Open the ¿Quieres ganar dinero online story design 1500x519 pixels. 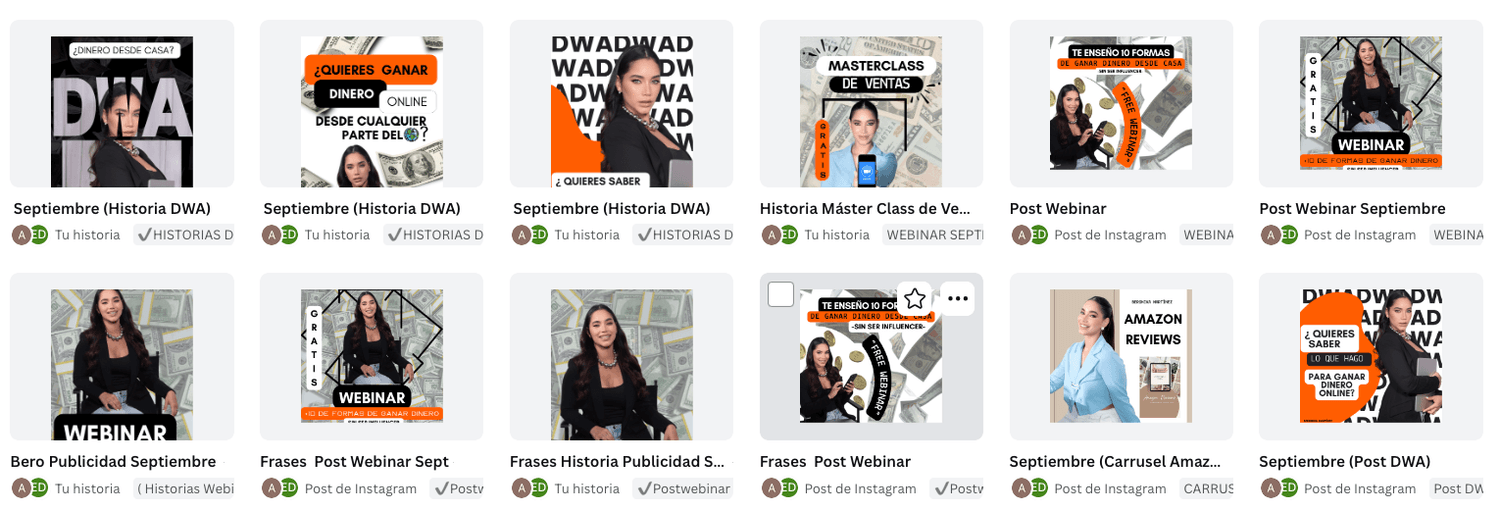[x=371, y=110]
